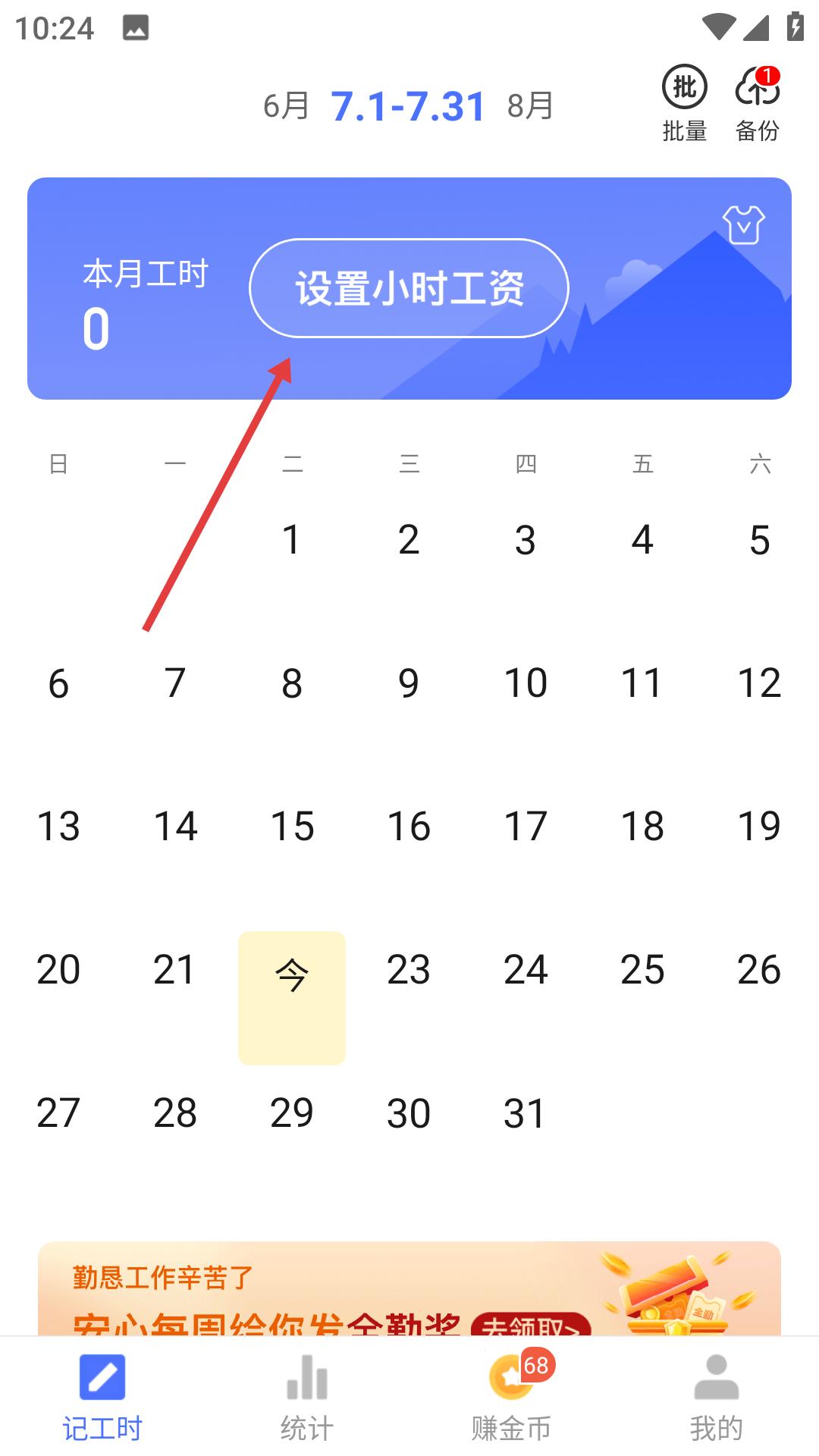Open the shirt skin icon on card
Image resolution: width=819 pixels, height=1456 pixels.
(x=743, y=224)
